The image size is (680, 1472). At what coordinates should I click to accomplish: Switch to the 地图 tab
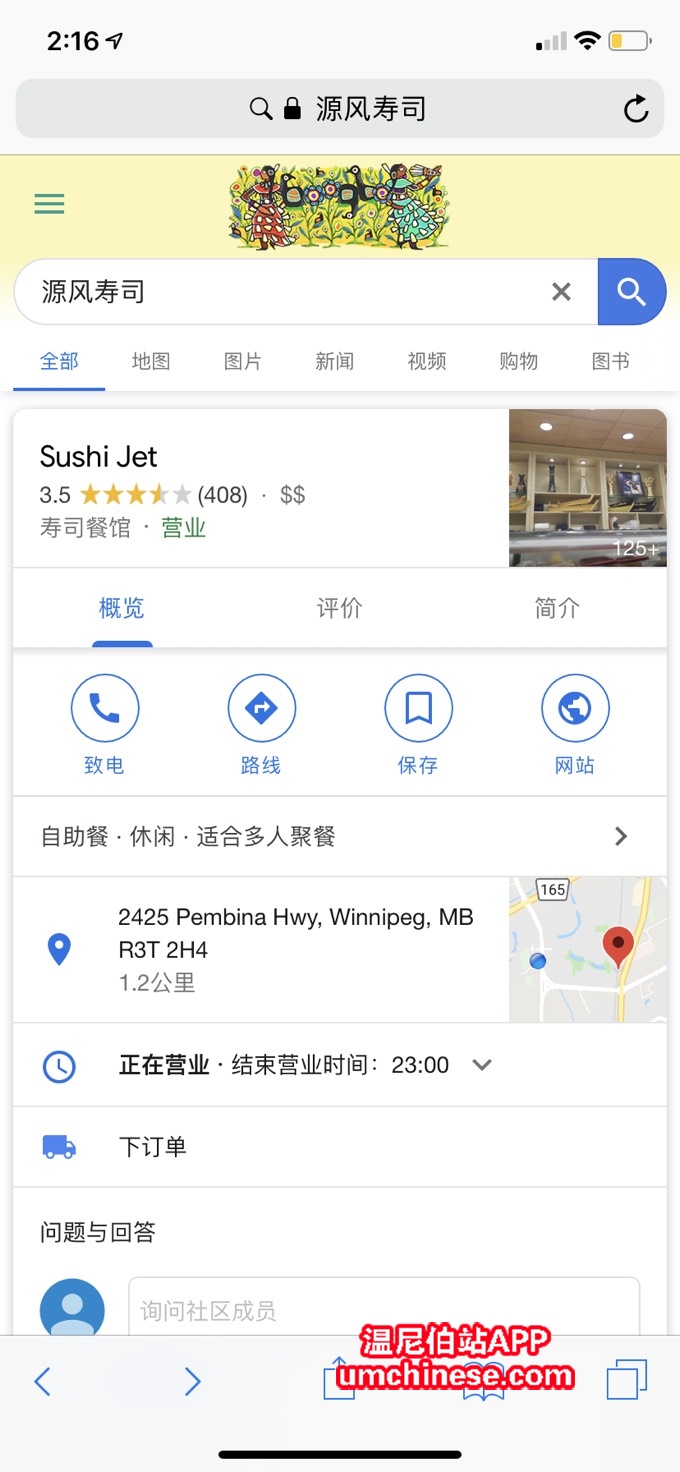point(151,361)
